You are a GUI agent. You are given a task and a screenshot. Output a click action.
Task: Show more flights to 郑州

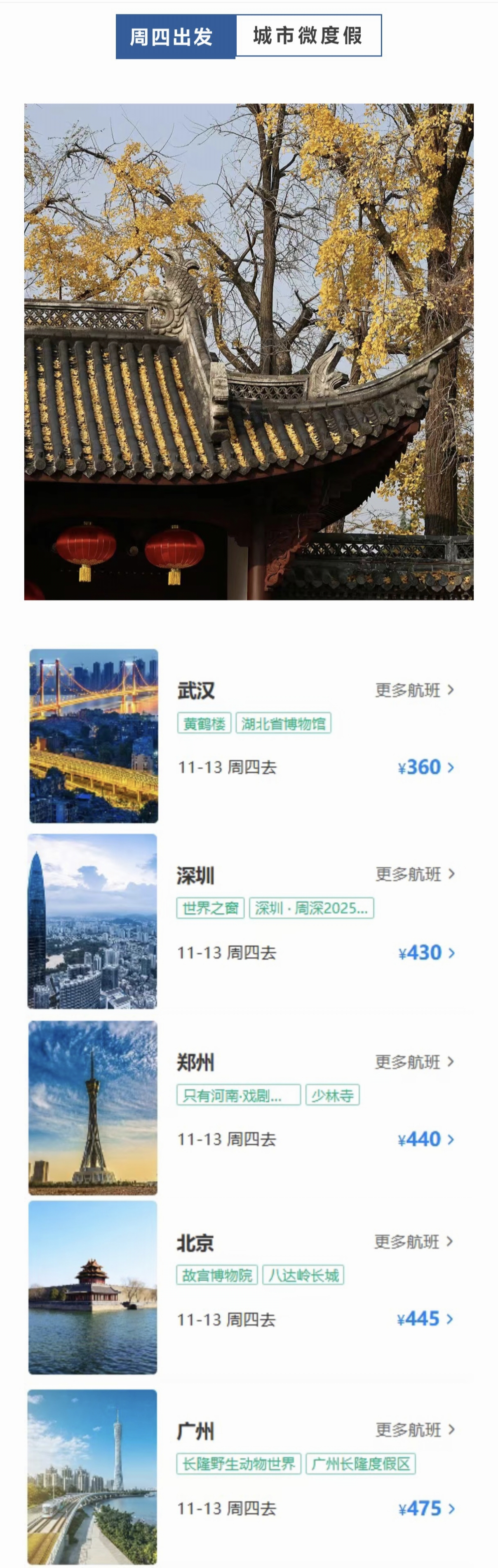pyautogui.click(x=414, y=1062)
